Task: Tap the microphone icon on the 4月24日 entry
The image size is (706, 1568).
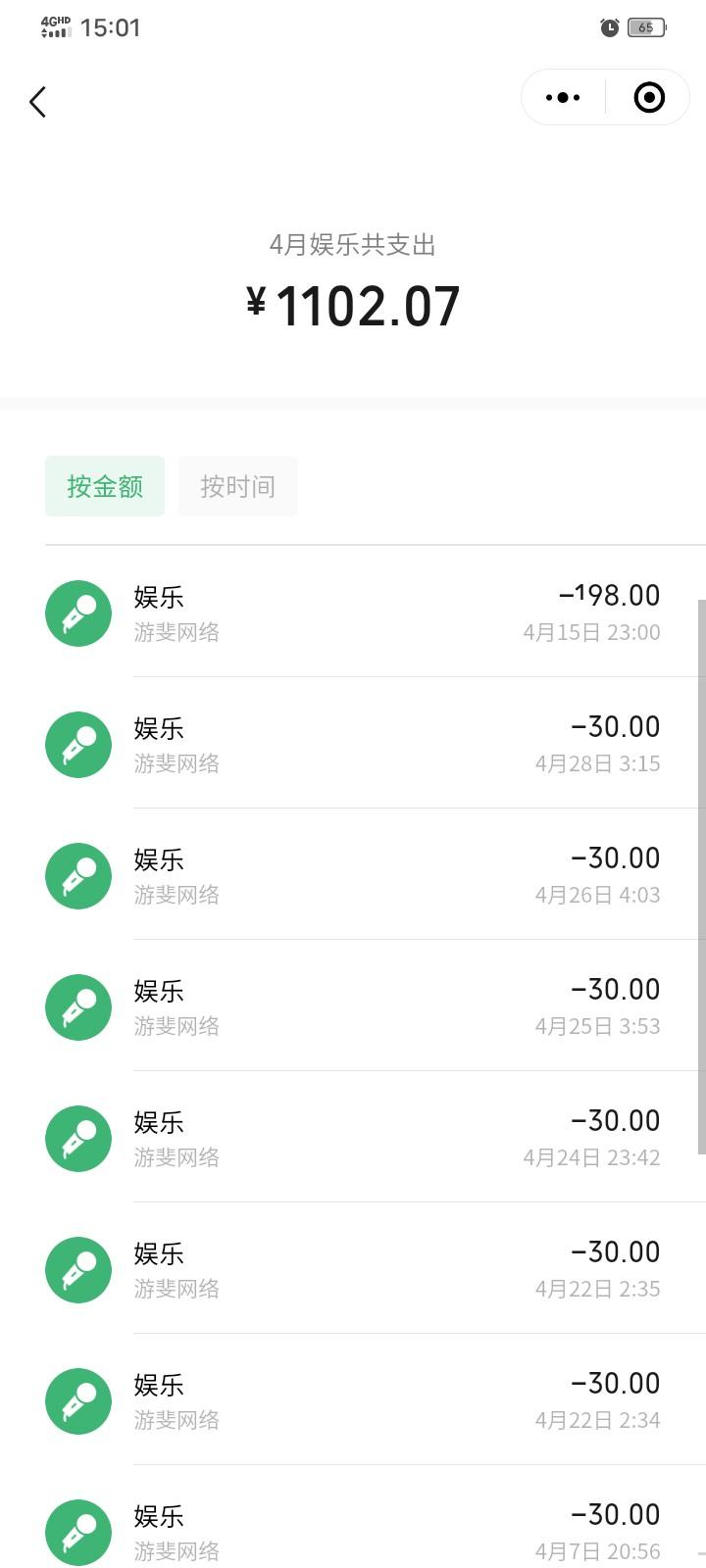Action: 77,1138
